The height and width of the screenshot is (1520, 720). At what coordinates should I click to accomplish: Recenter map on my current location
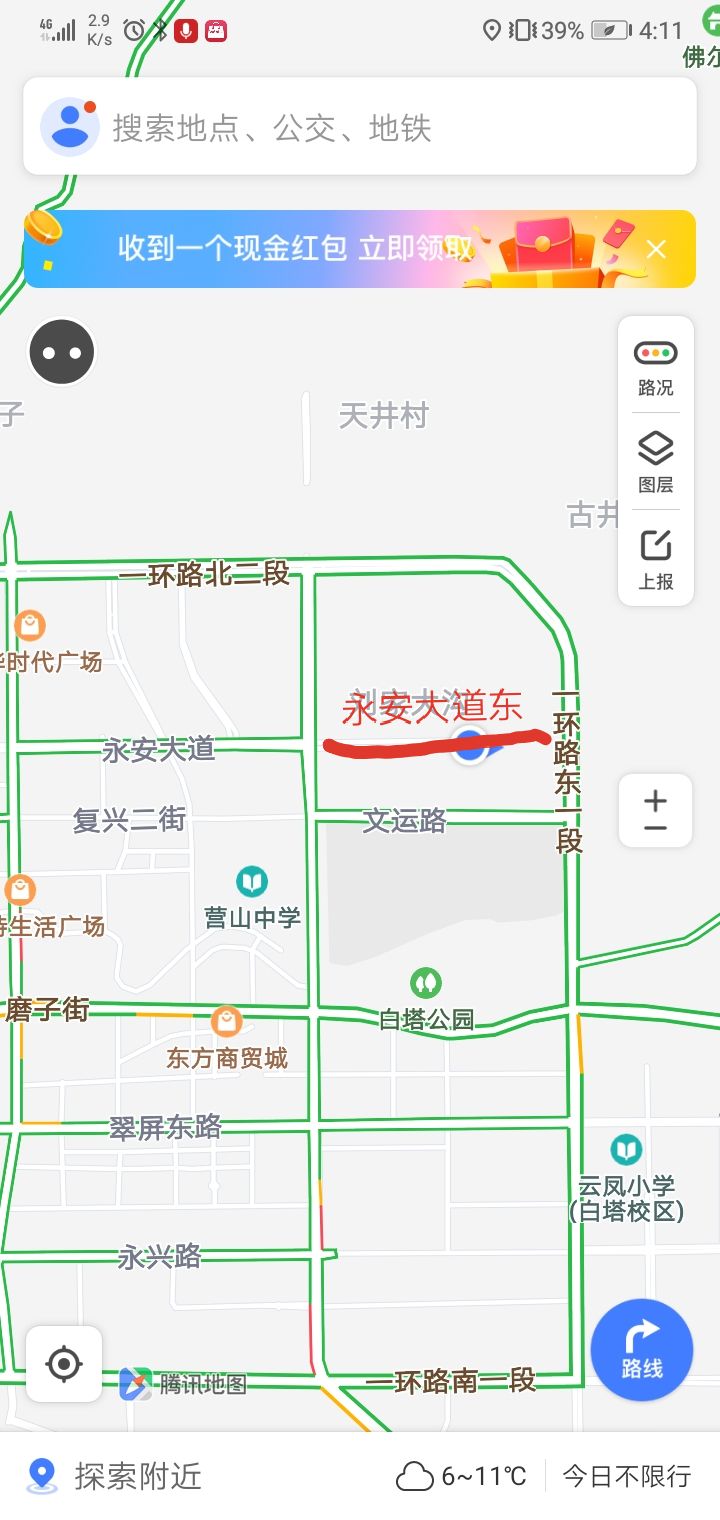click(x=64, y=1363)
